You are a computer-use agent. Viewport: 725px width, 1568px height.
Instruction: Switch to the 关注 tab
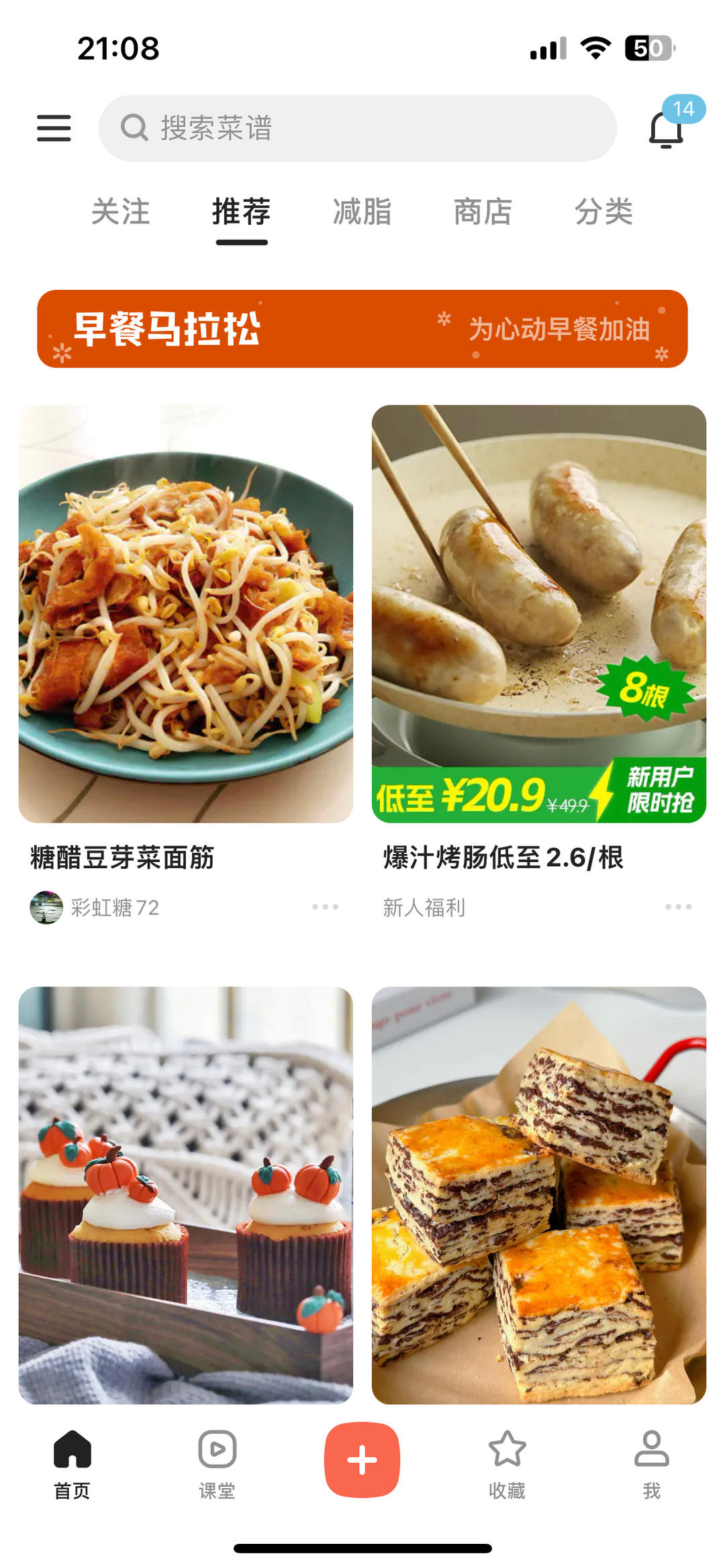coord(120,212)
